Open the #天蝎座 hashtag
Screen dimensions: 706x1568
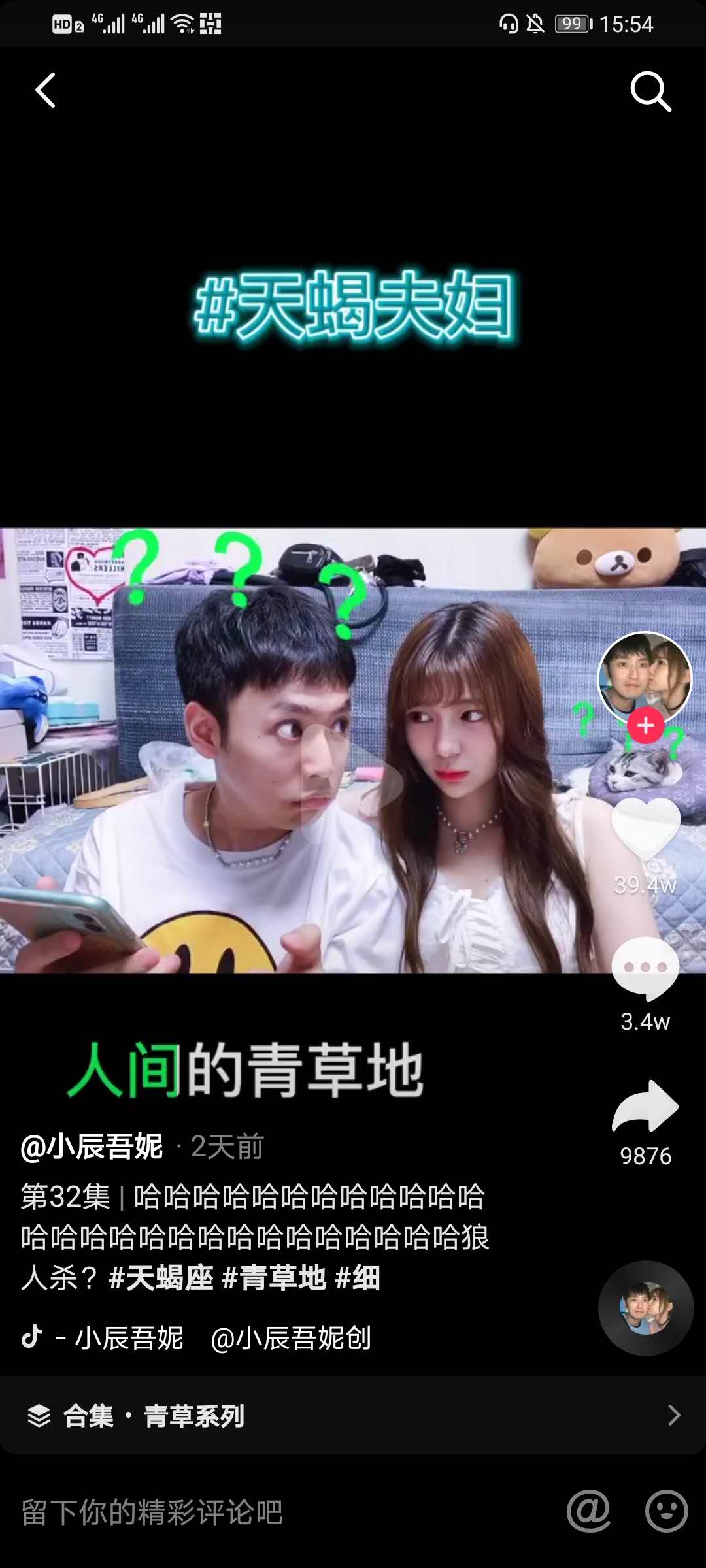[161, 1277]
